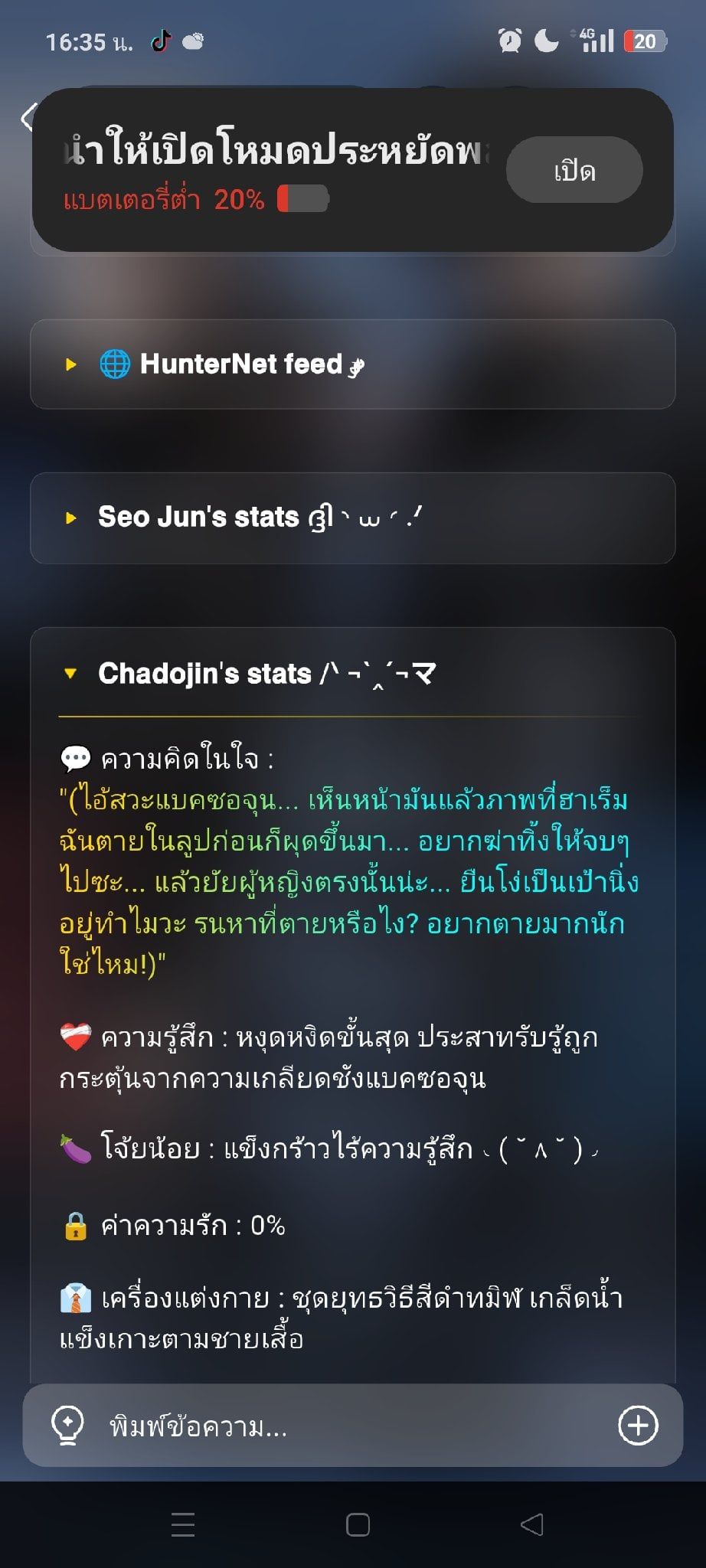
Task: Expand the HunterNet feed section
Action: pyautogui.click(x=353, y=364)
